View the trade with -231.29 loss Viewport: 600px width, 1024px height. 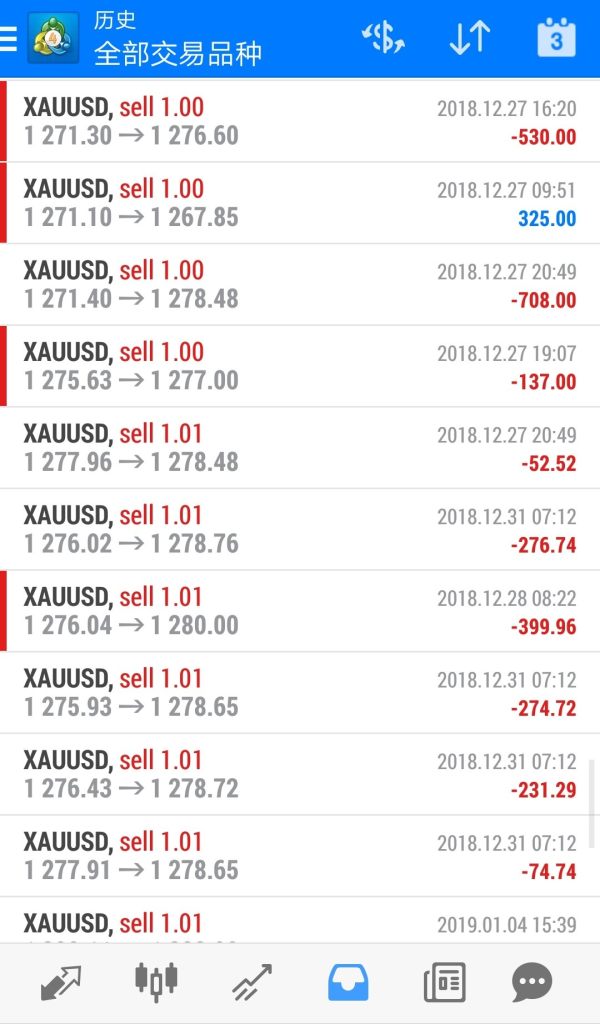(x=300, y=775)
